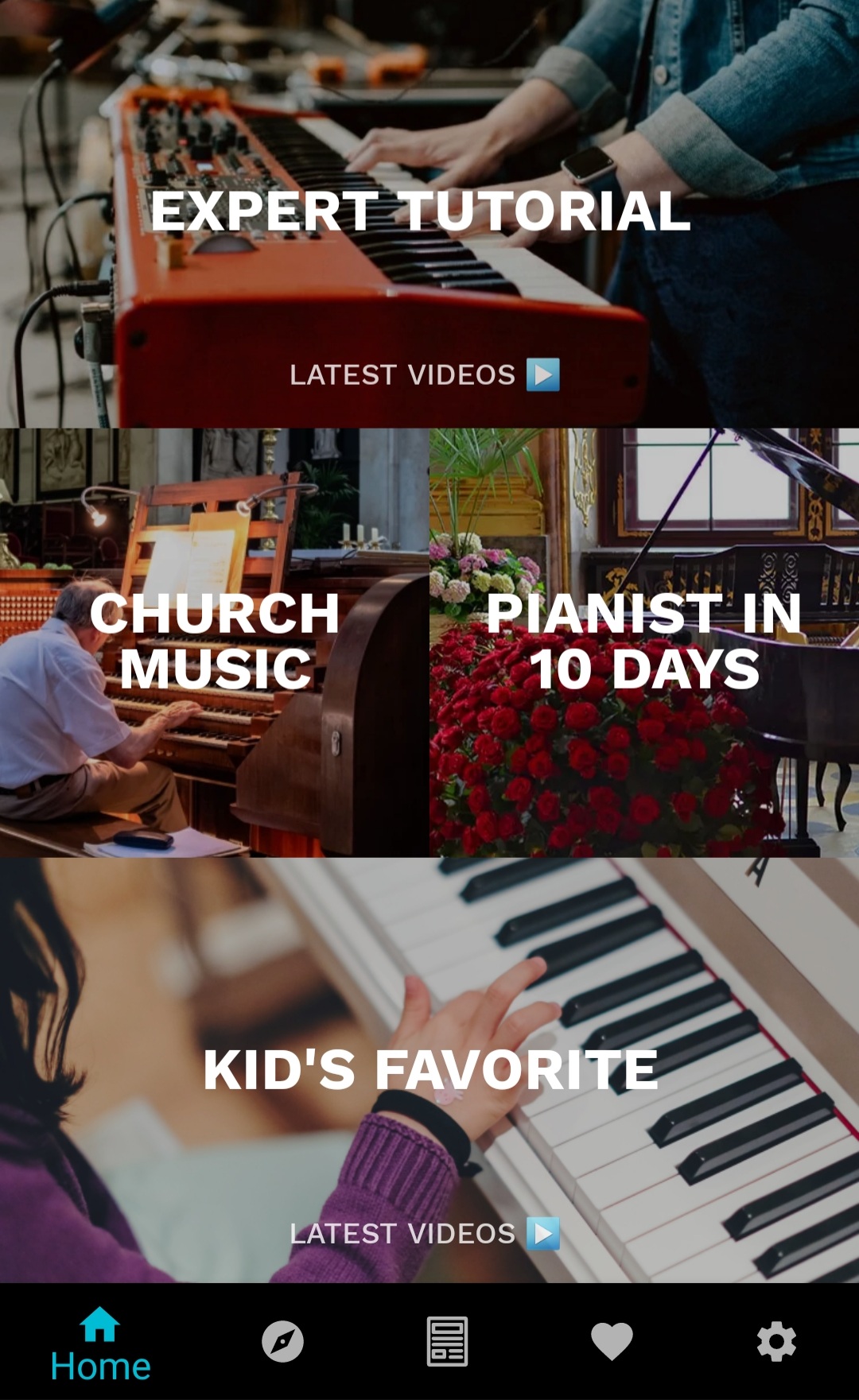
Task: Tap the news feed icon in bottom bar
Action: pyautogui.click(x=448, y=1340)
